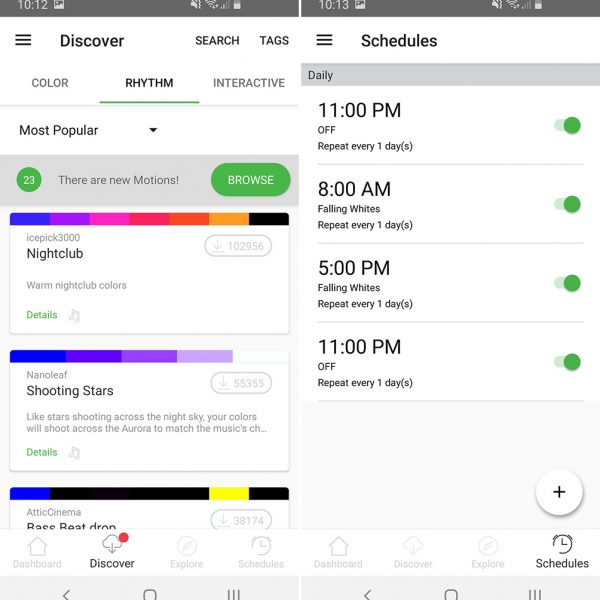
Task: Tap the green BROWSE button
Action: [x=250, y=180]
